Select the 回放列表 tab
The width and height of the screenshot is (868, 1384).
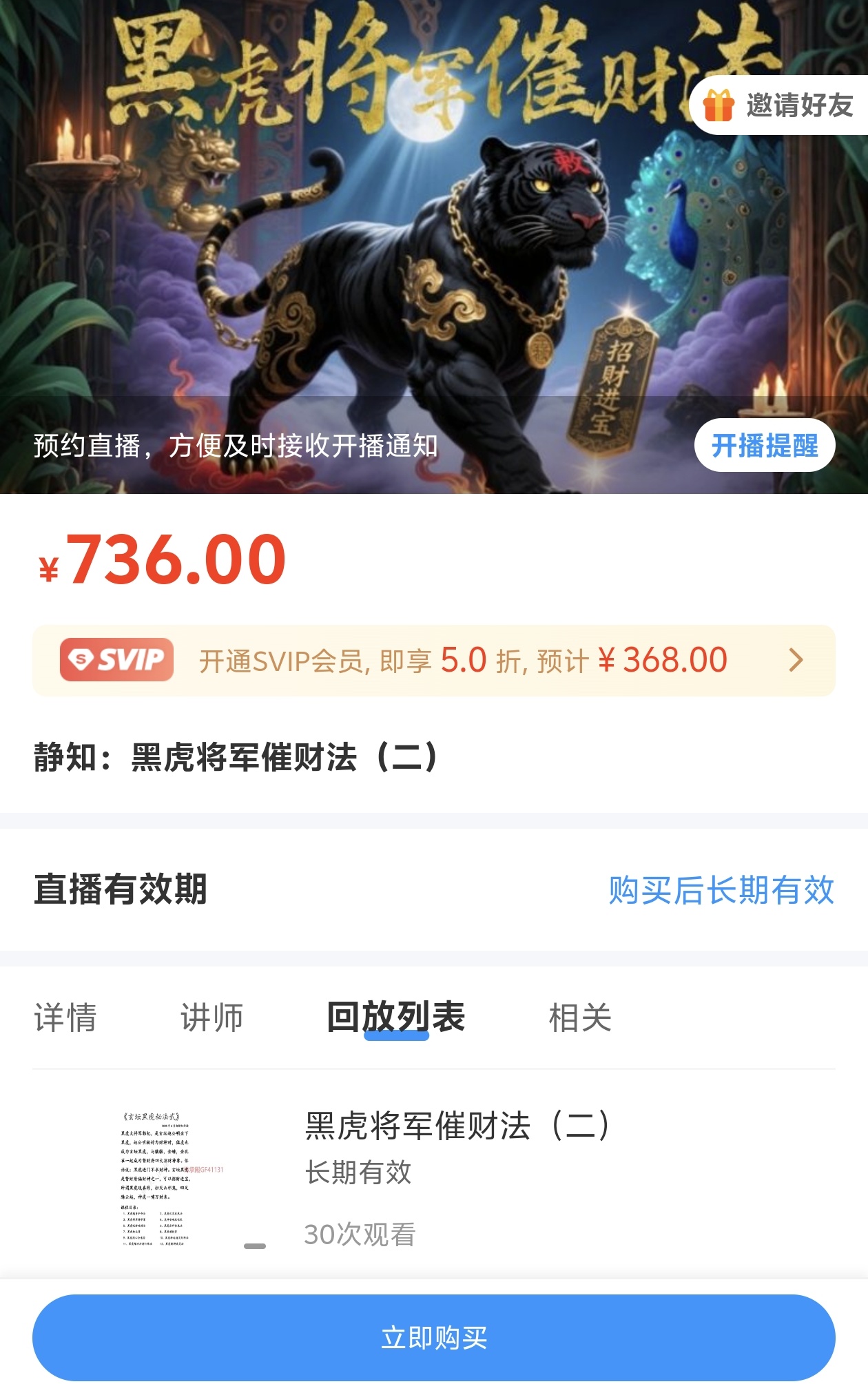[396, 1018]
